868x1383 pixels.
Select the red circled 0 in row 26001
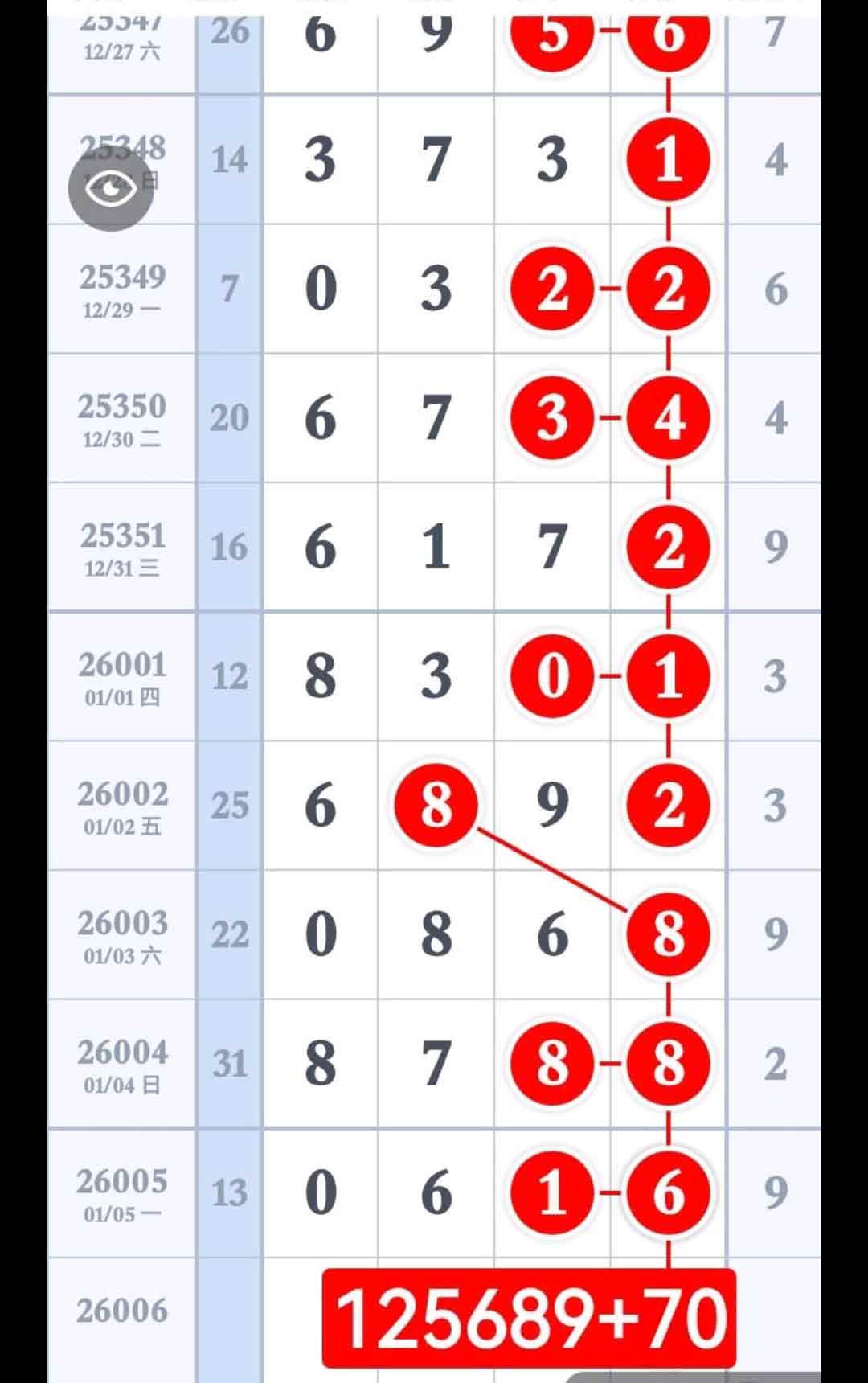coord(551,675)
